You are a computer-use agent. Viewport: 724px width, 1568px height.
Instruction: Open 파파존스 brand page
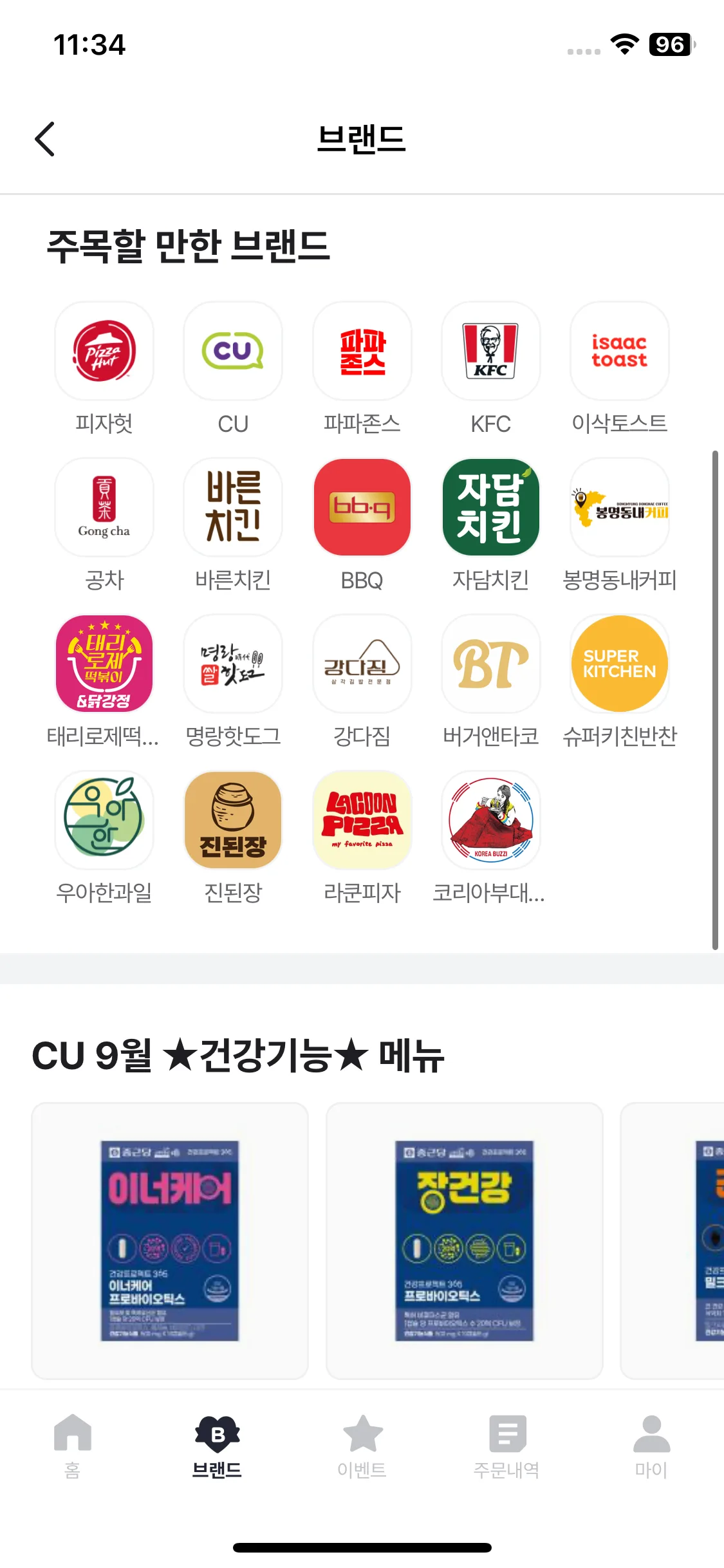point(362,351)
